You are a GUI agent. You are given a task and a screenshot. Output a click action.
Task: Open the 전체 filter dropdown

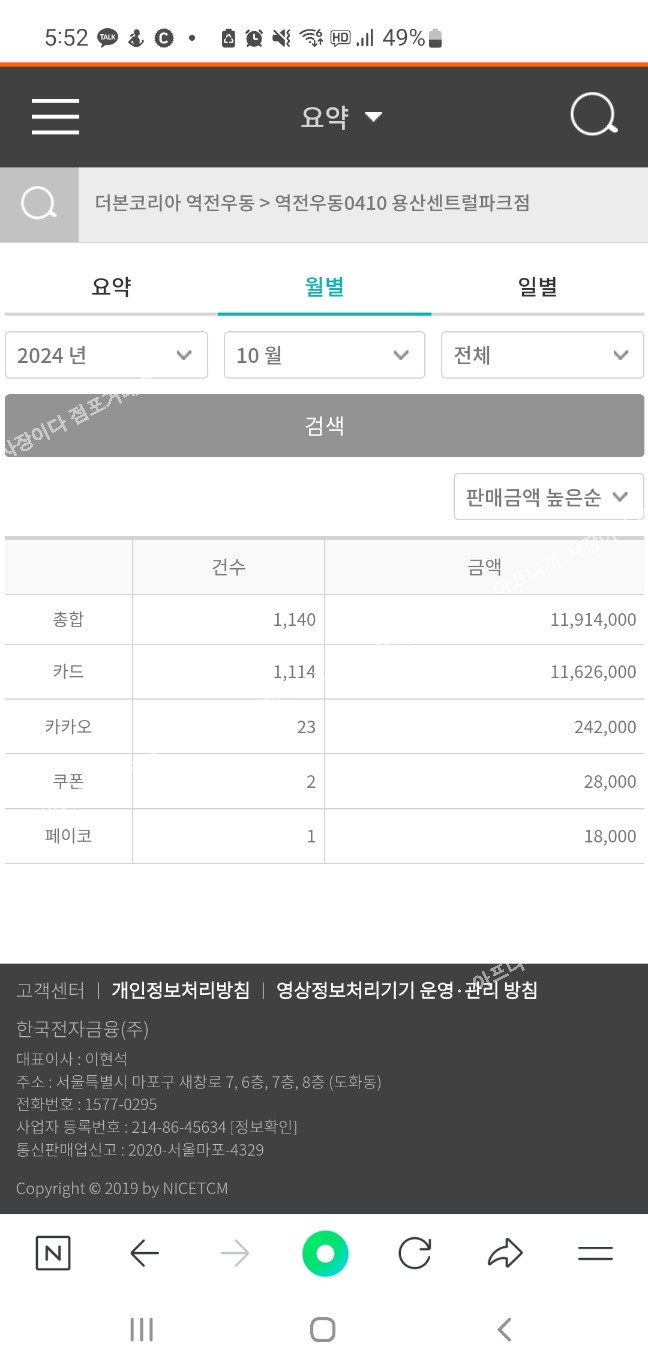click(542, 355)
